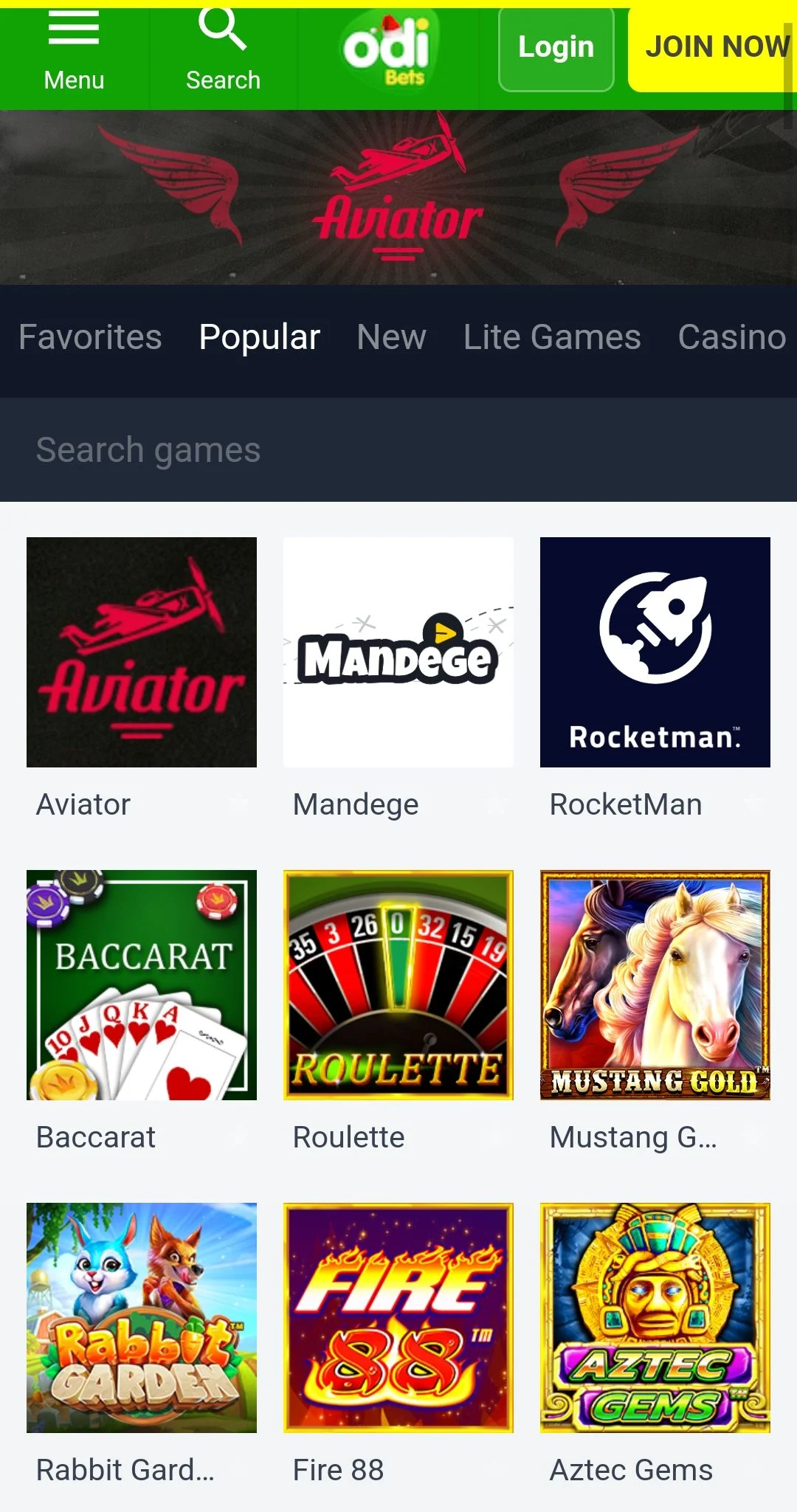This screenshot has height=1512, width=797.
Task: Open the Baccarat game
Action: tap(142, 985)
